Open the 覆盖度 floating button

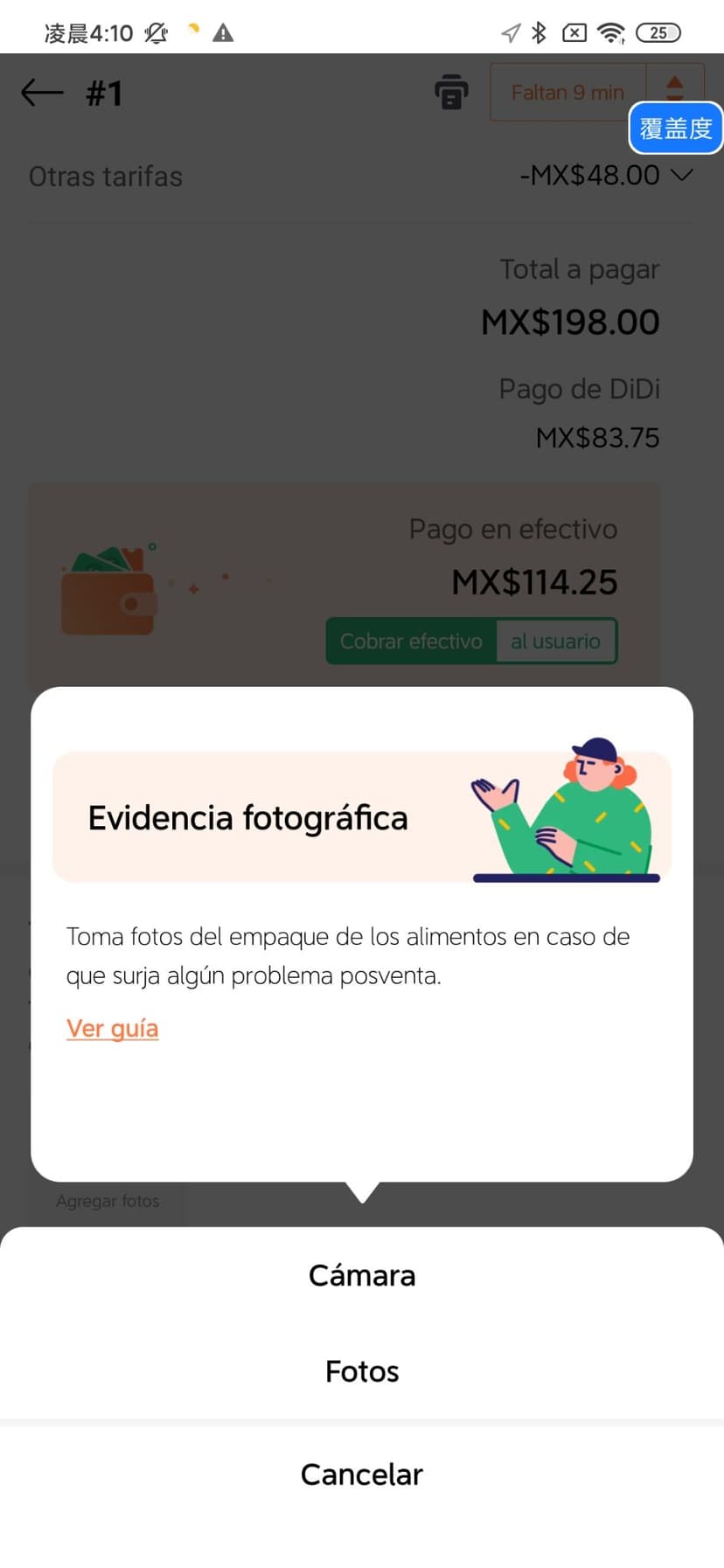[x=675, y=128]
